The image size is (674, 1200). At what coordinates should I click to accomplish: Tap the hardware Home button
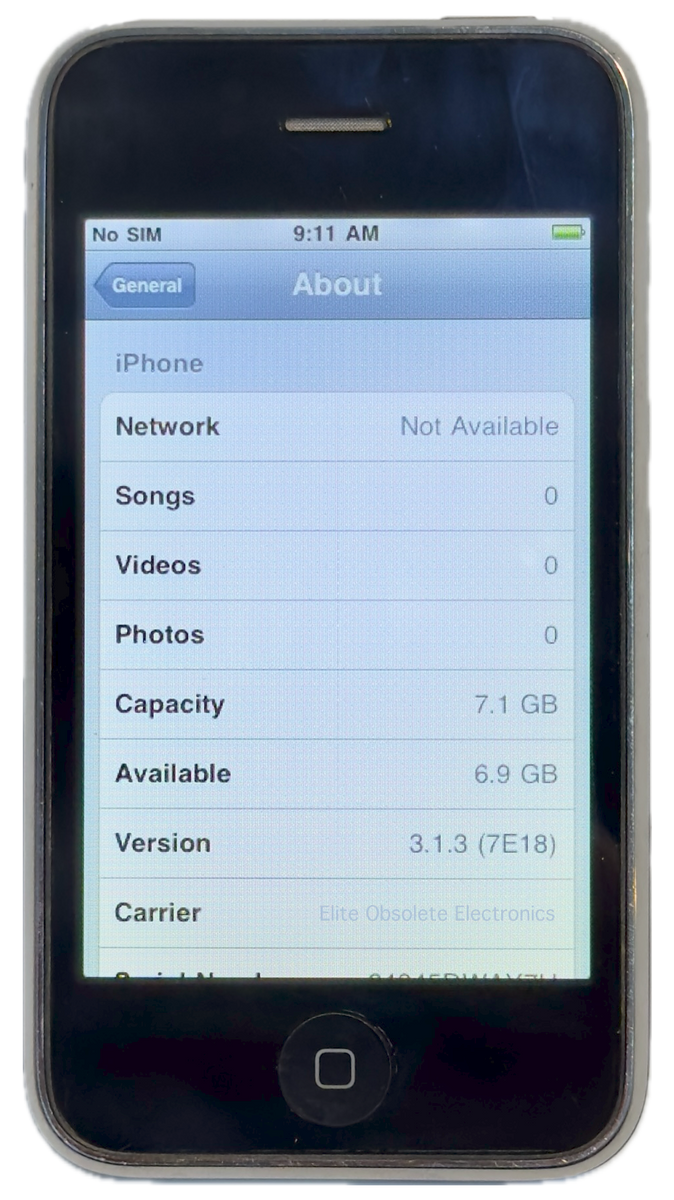click(x=335, y=1067)
